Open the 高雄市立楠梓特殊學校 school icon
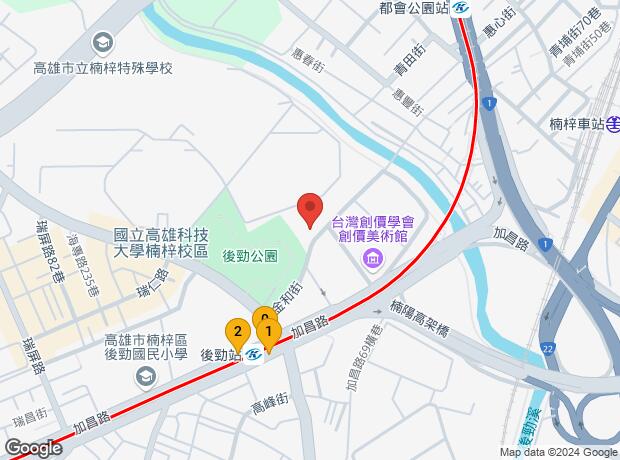The width and height of the screenshot is (620, 460). pyautogui.click(x=102, y=43)
